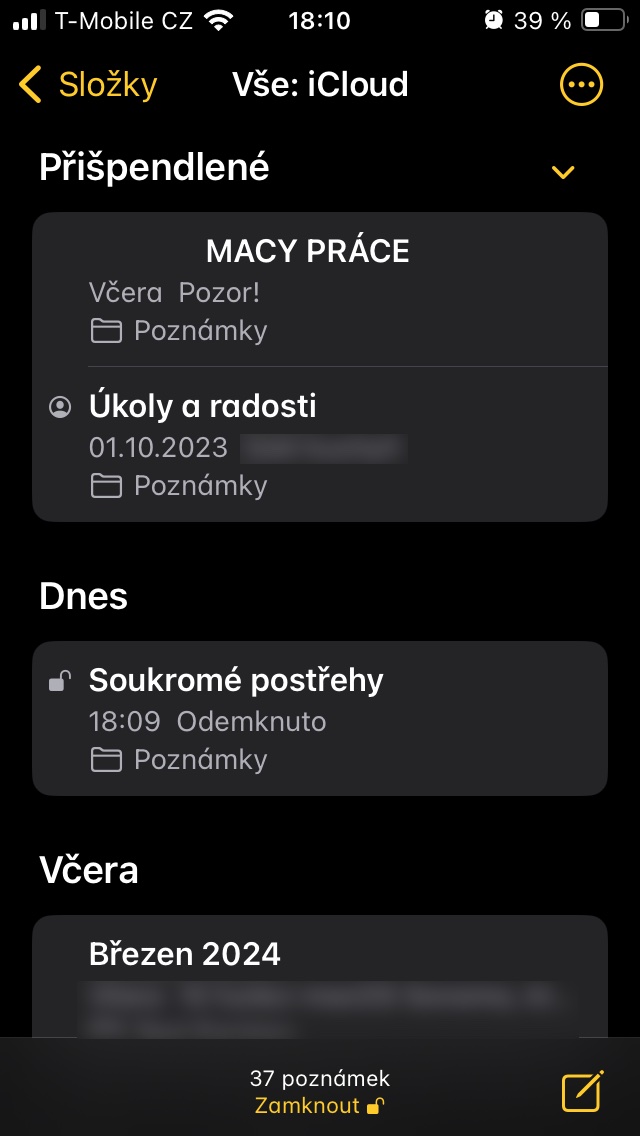Open the more options ellipsis menu
The height and width of the screenshot is (1136, 640).
point(581,85)
